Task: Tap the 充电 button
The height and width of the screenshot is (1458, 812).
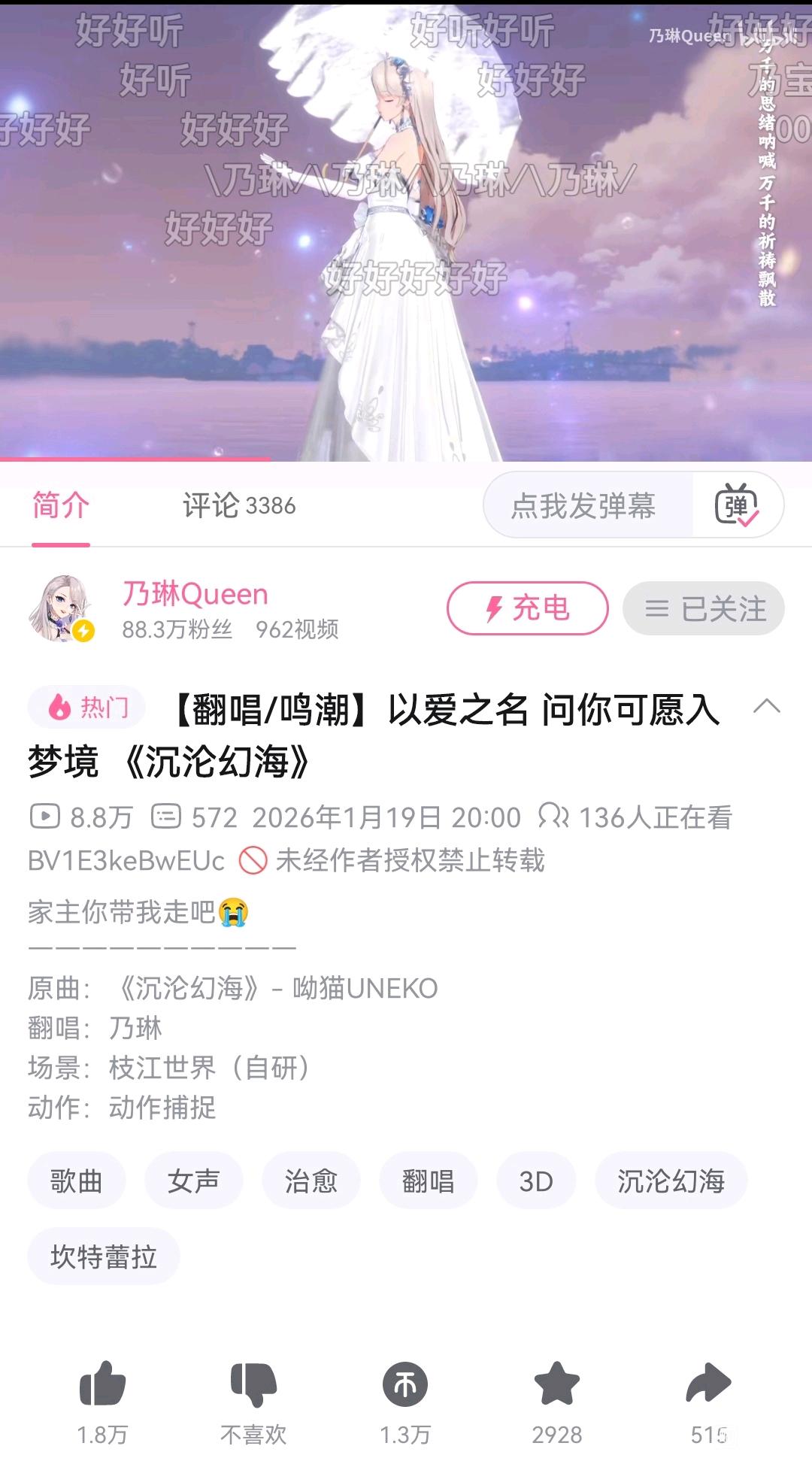Action: 527,608
